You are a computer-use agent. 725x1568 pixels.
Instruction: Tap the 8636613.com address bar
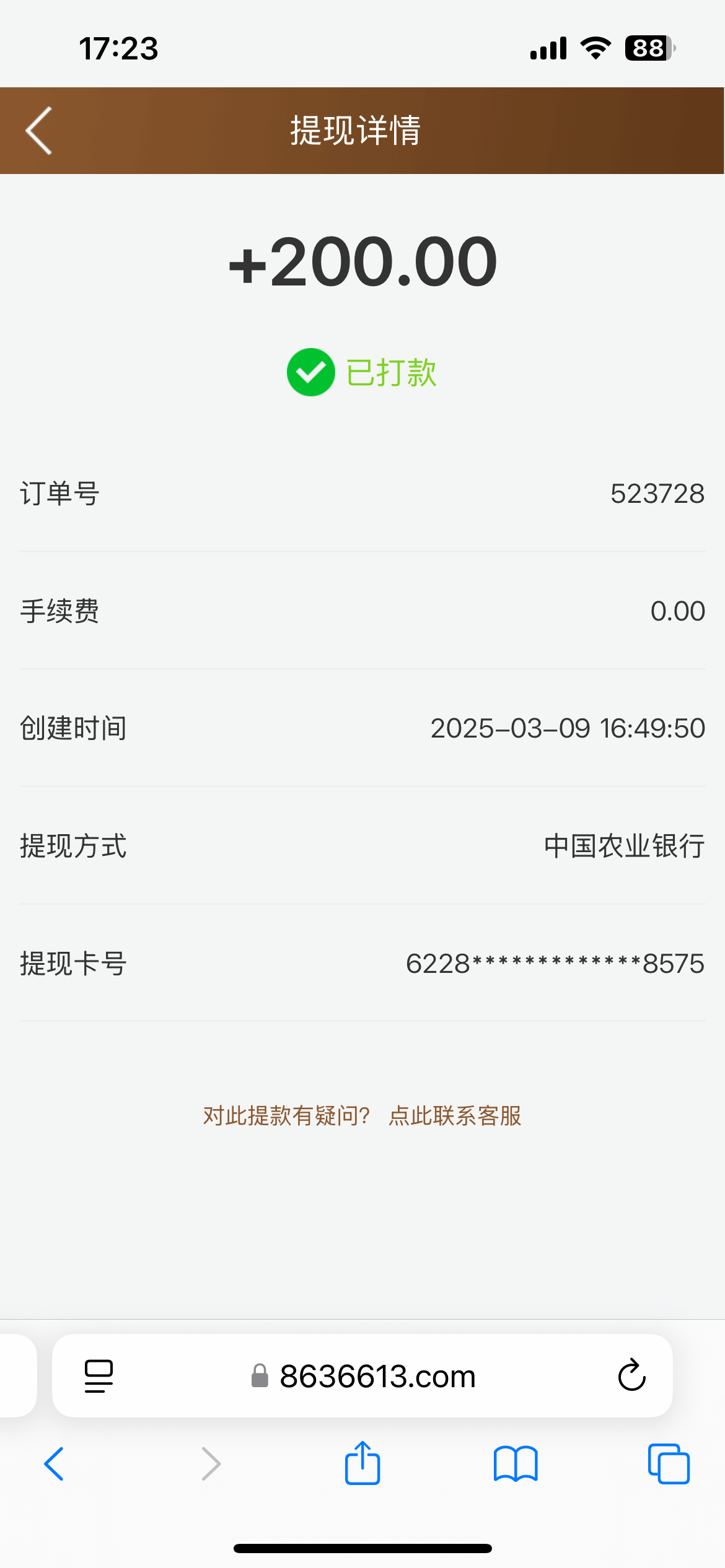pos(377,1376)
